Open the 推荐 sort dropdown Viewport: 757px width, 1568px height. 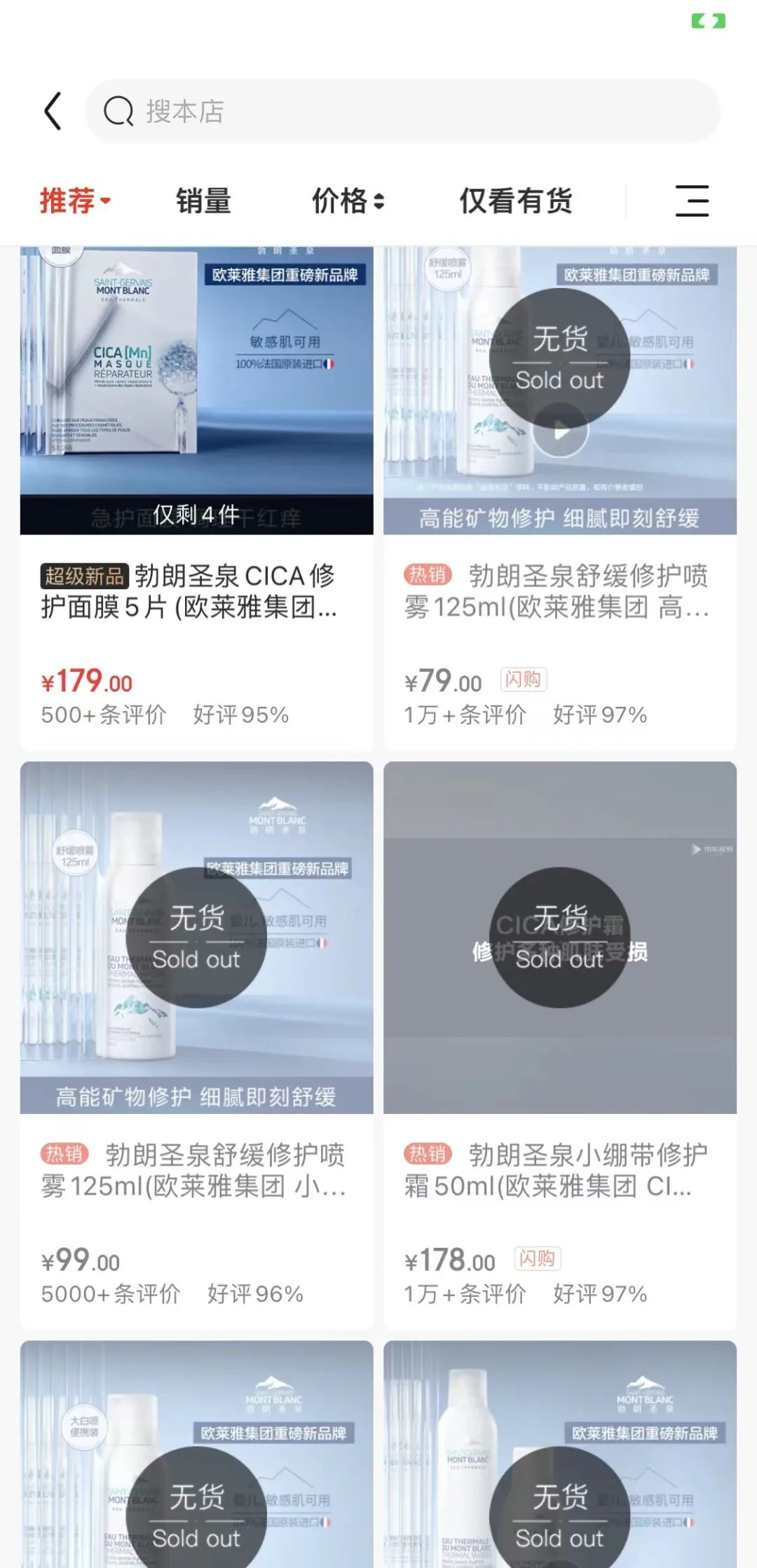click(x=75, y=202)
